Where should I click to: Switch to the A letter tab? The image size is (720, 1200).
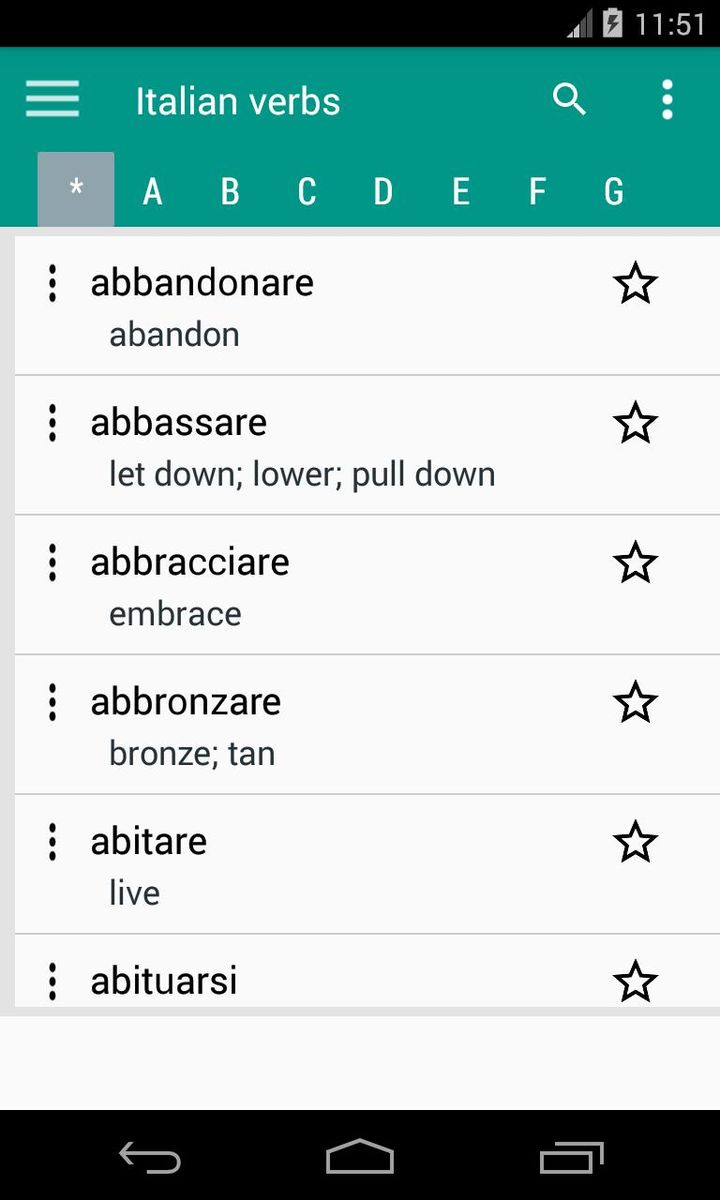152,190
